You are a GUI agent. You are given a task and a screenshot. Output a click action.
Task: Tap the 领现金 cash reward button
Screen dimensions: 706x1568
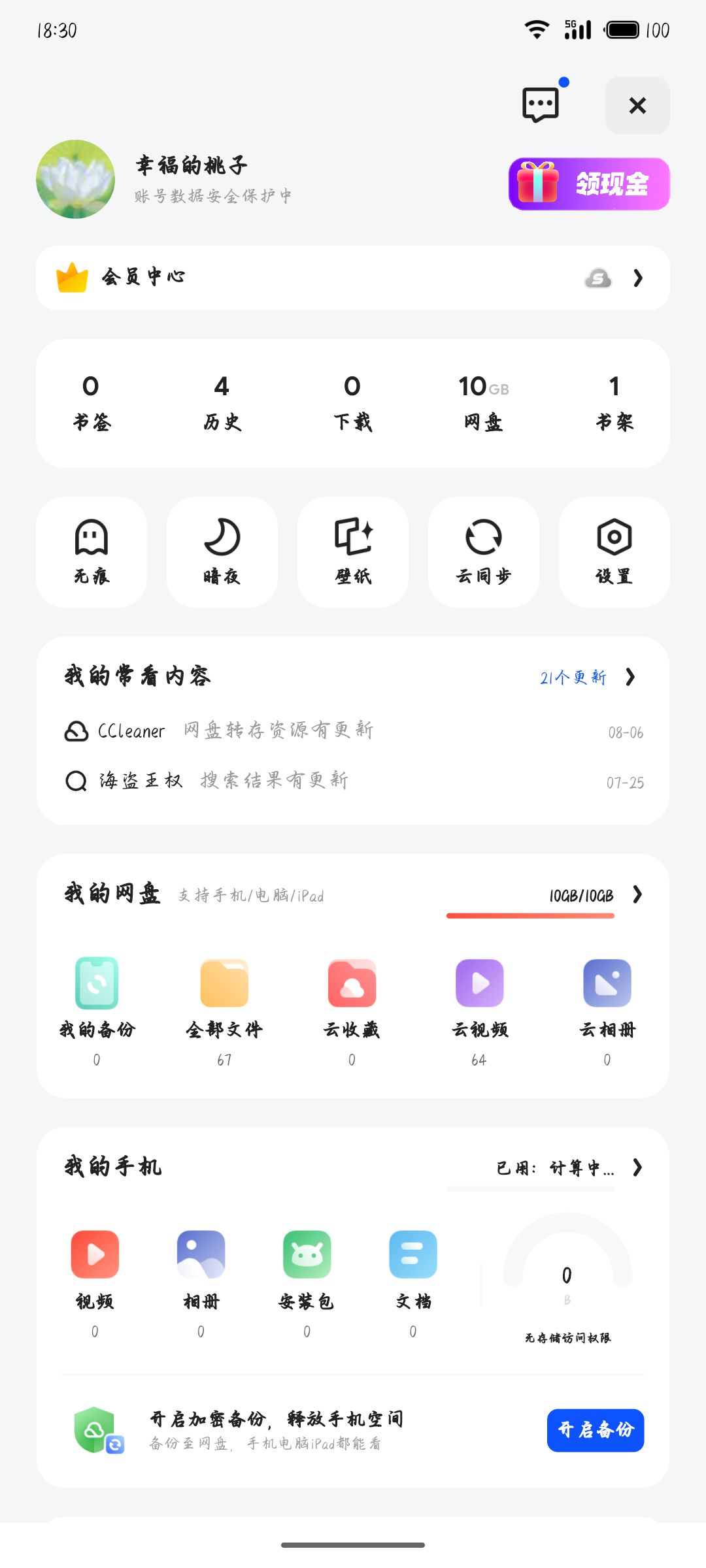pos(589,184)
